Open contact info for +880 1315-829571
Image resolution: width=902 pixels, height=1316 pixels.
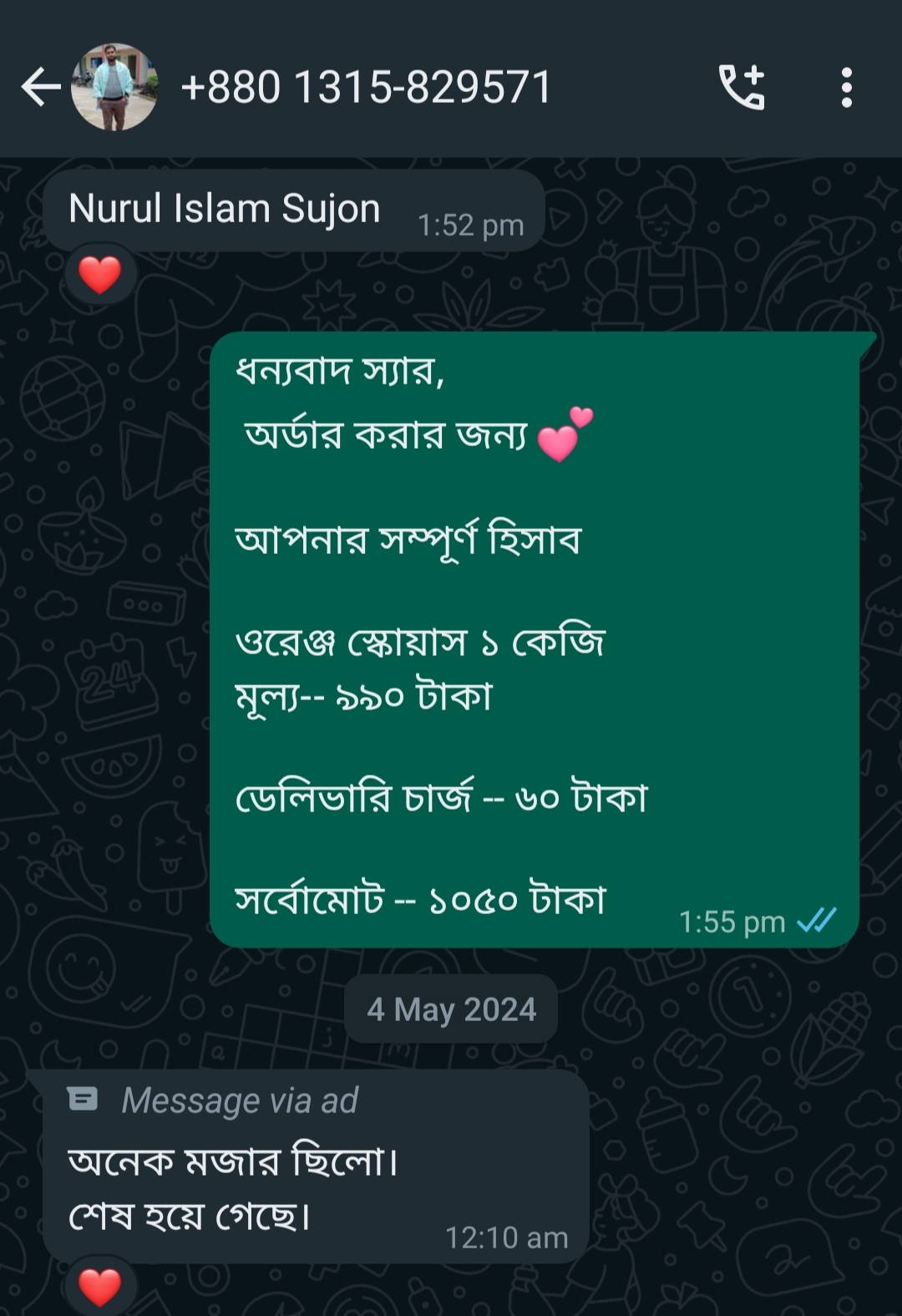pyautogui.click(x=366, y=87)
